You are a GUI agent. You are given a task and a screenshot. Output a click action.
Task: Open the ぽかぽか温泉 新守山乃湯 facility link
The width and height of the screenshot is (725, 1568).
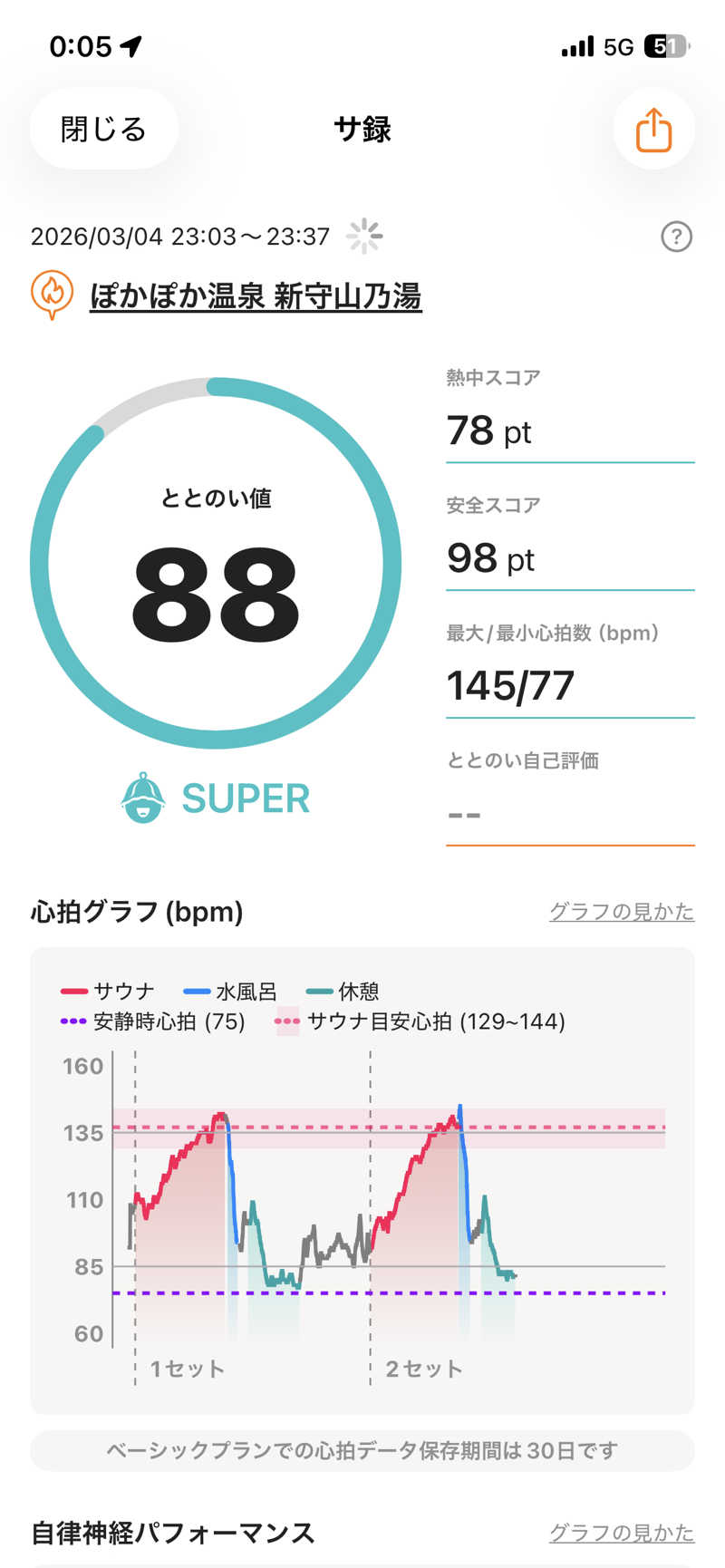256,296
